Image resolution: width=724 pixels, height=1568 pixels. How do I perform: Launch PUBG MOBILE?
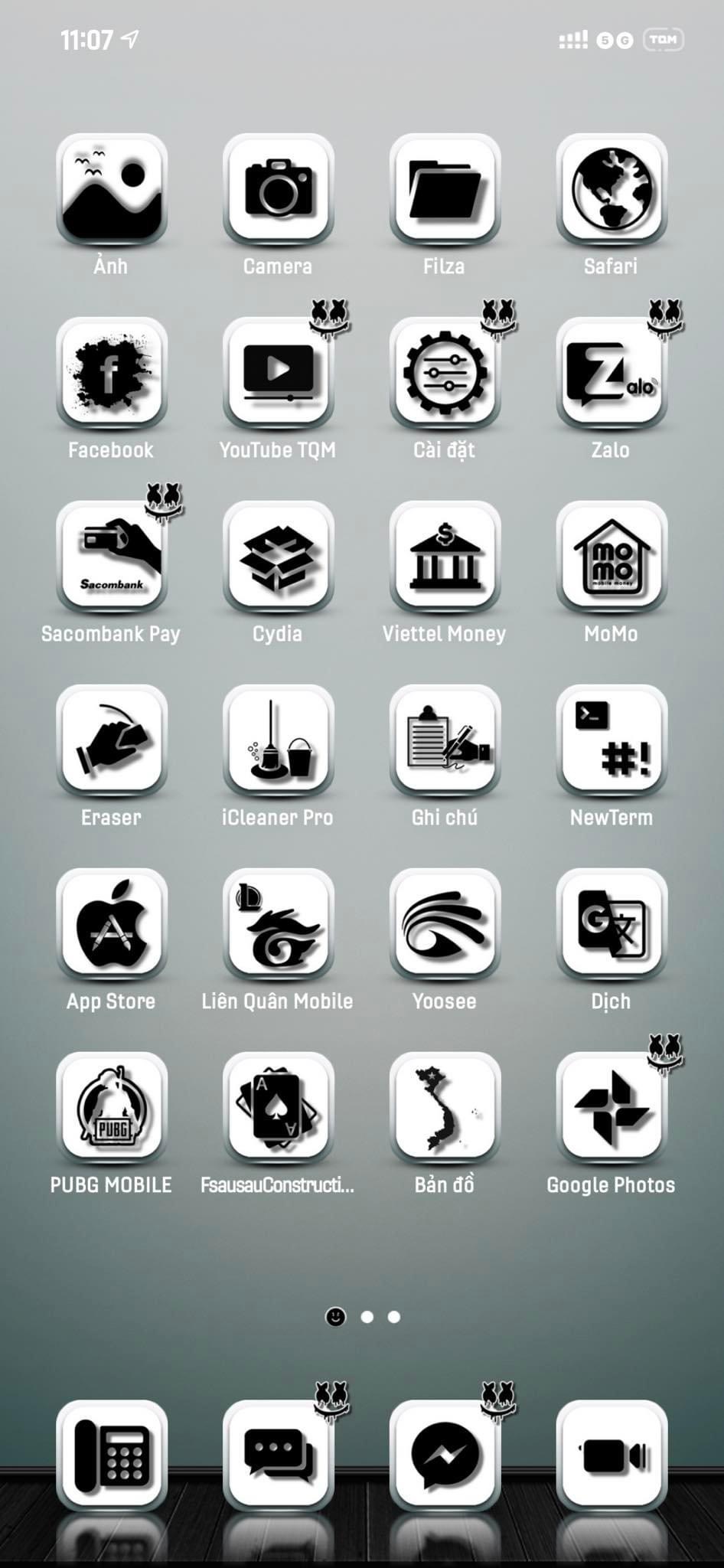point(111,1109)
